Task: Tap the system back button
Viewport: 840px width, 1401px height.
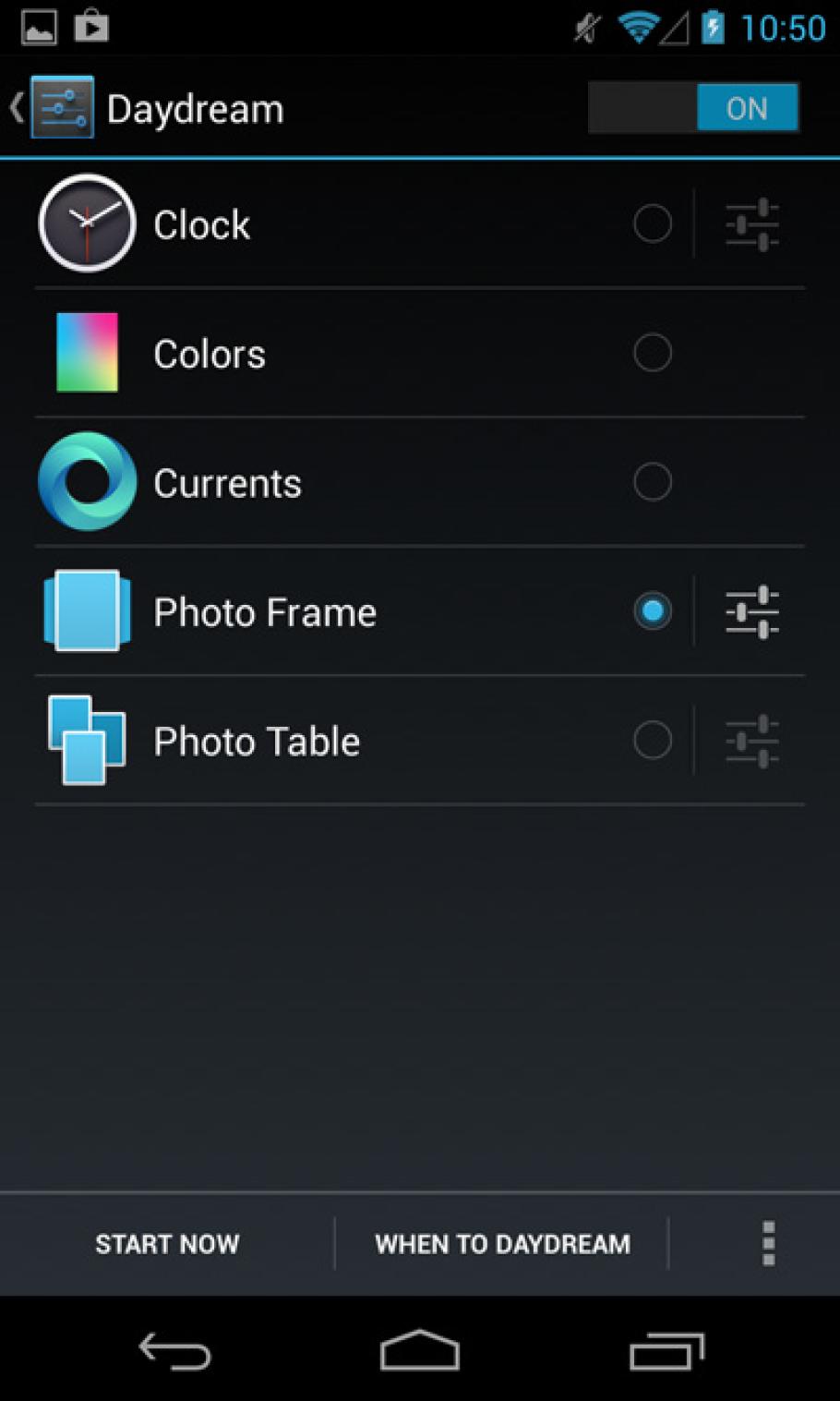Action: [174, 1352]
